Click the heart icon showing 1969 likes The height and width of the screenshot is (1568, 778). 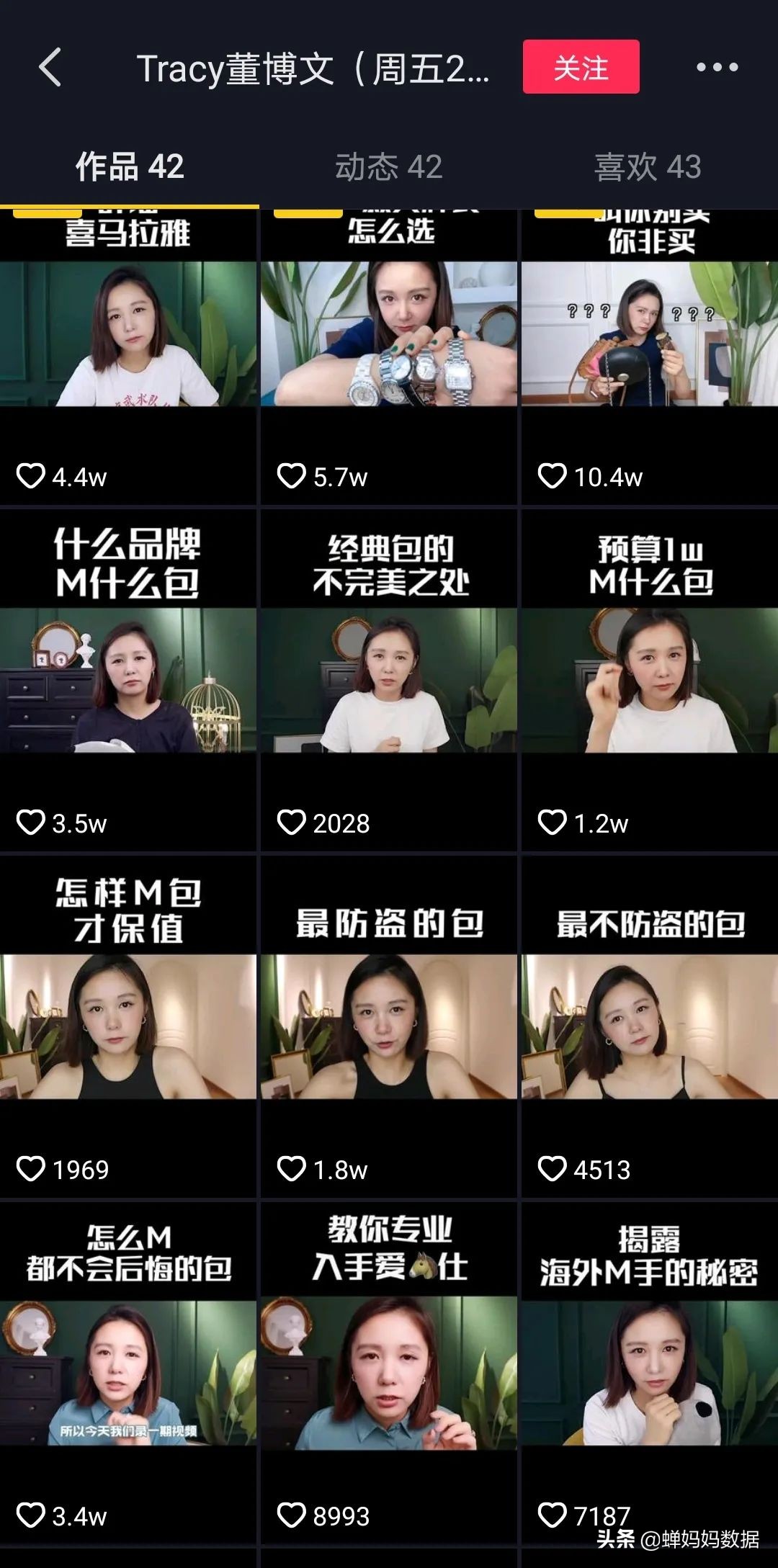coord(32,1167)
